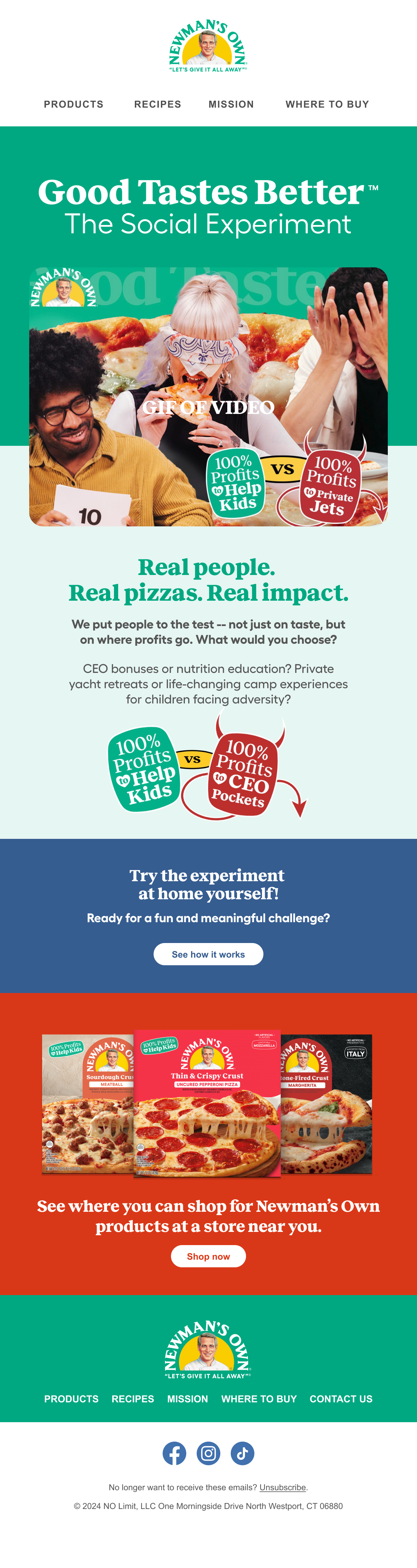Open the Contact Us footer link
The image size is (417, 1568).
(x=341, y=1399)
